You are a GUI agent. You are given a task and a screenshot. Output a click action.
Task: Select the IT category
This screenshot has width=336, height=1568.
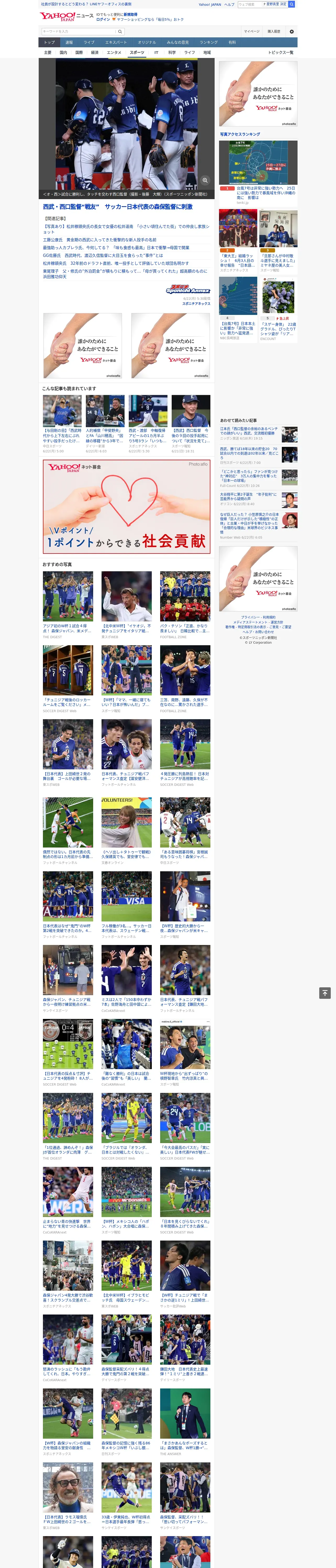pos(156,52)
